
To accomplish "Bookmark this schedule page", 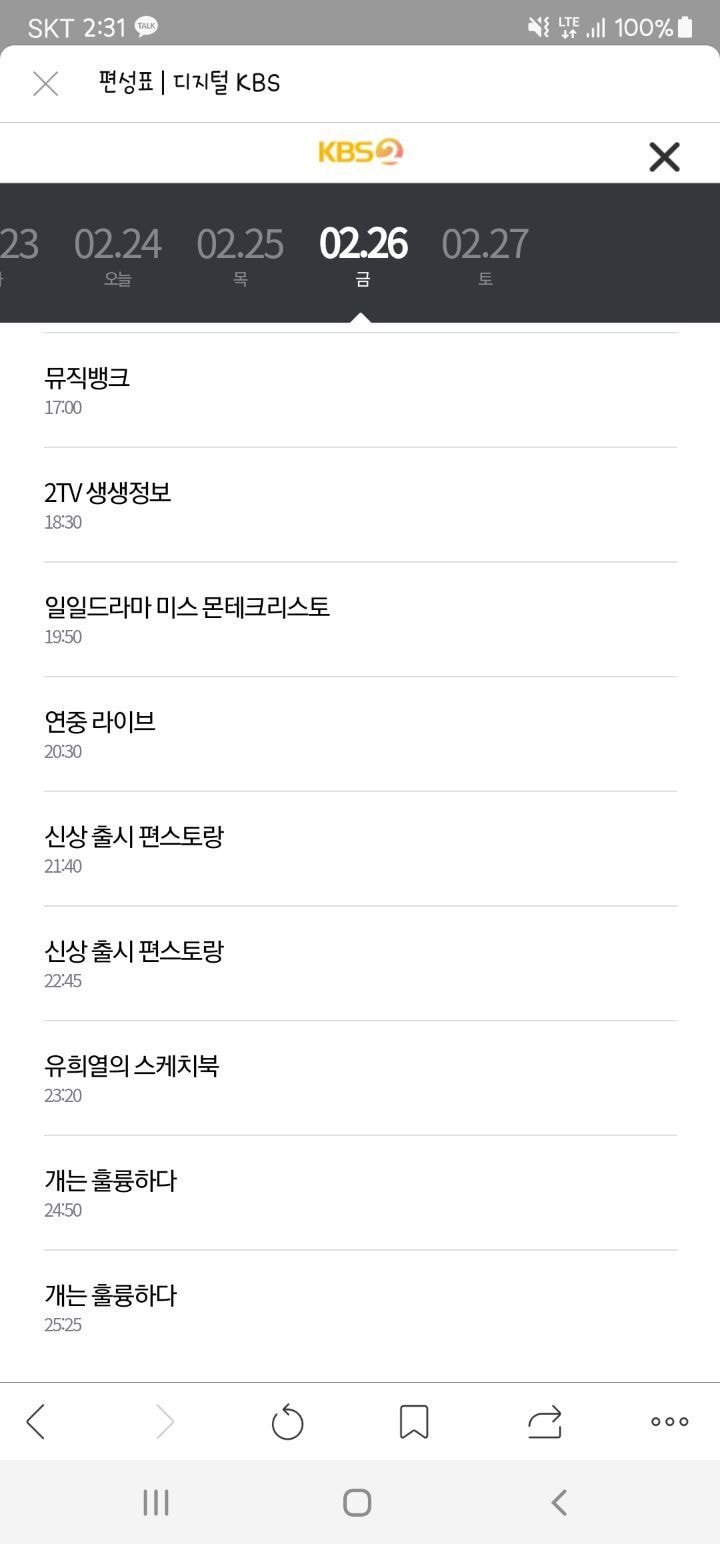I will pyautogui.click(x=415, y=1421).
